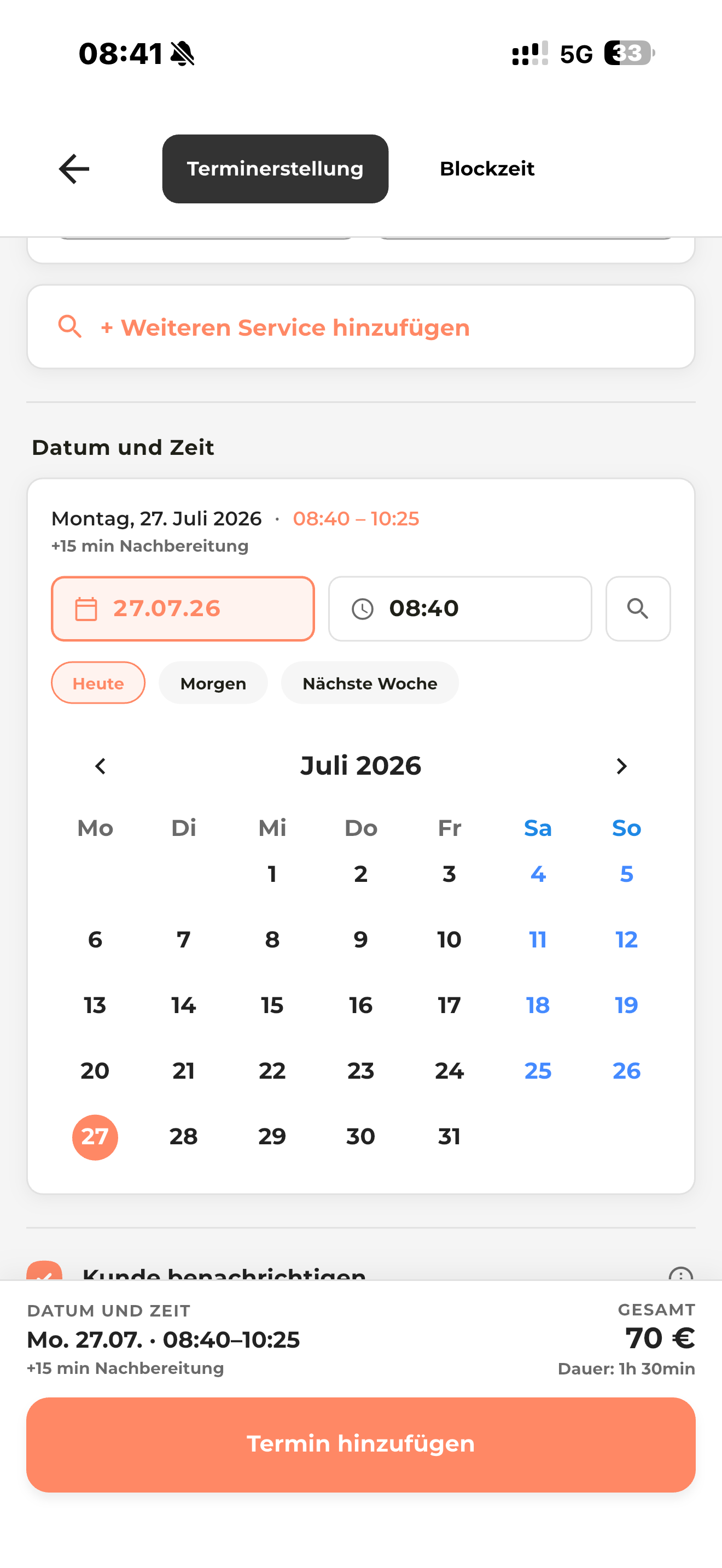Image resolution: width=722 pixels, height=1568 pixels.
Task: Tap the search icon beside the time field
Action: pos(638,609)
